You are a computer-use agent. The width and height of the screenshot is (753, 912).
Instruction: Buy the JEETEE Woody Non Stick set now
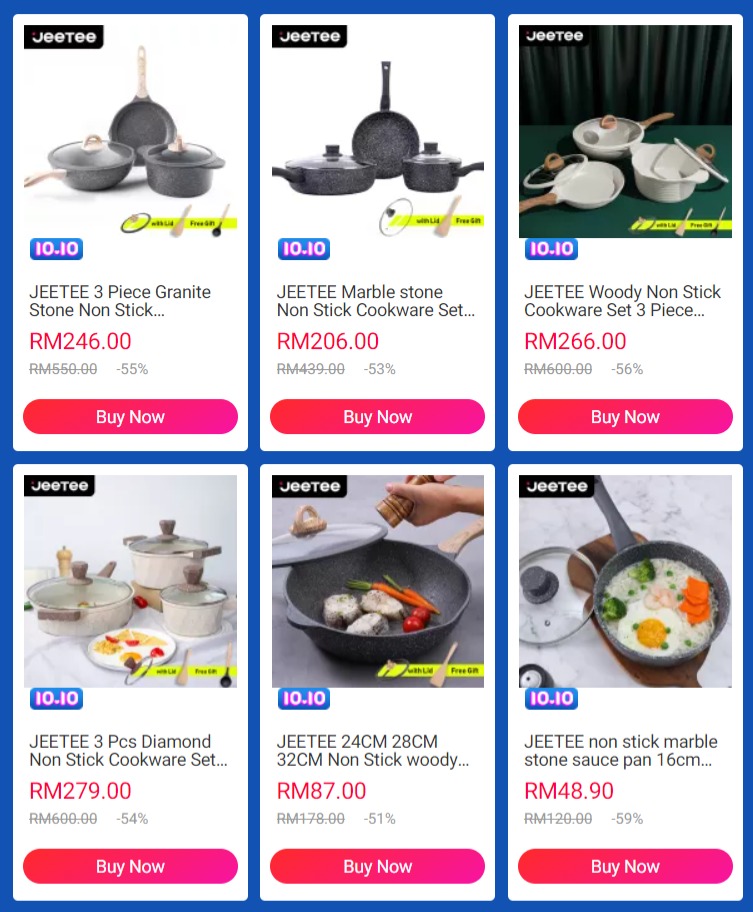coord(625,417)
